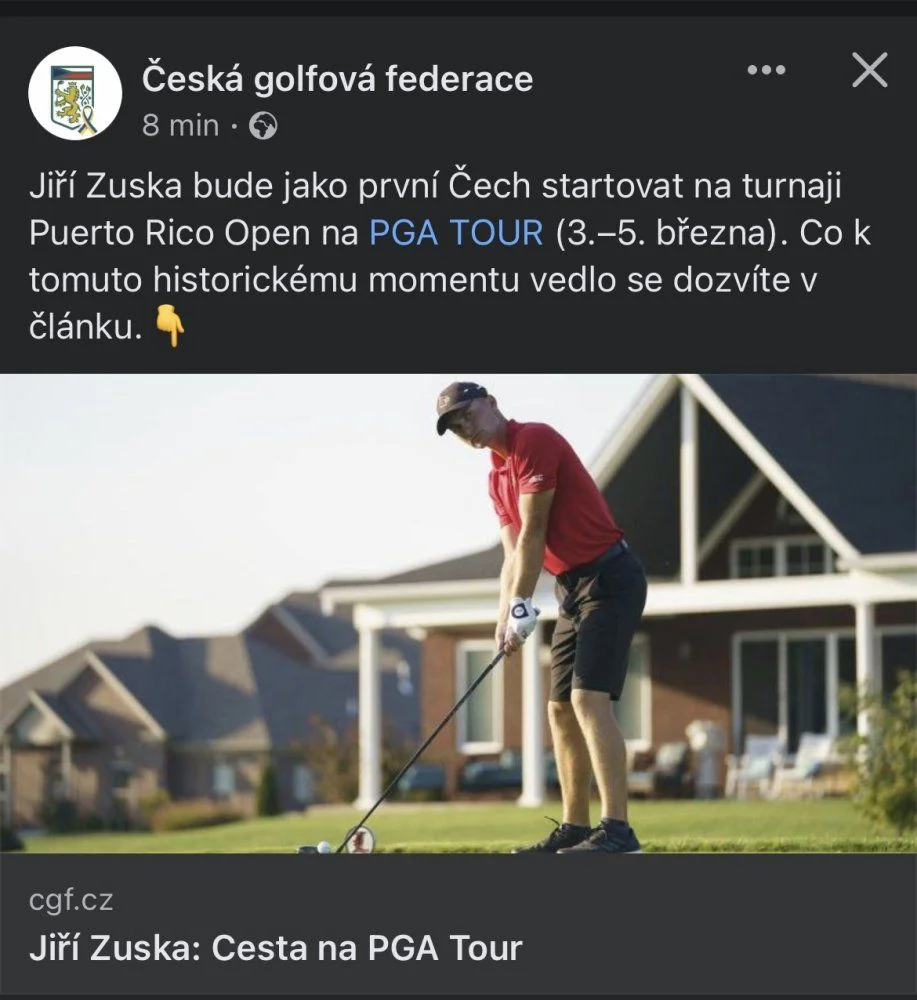
Task: Open the Jiří Zuska golfer article image
Action: click(458, 613)
